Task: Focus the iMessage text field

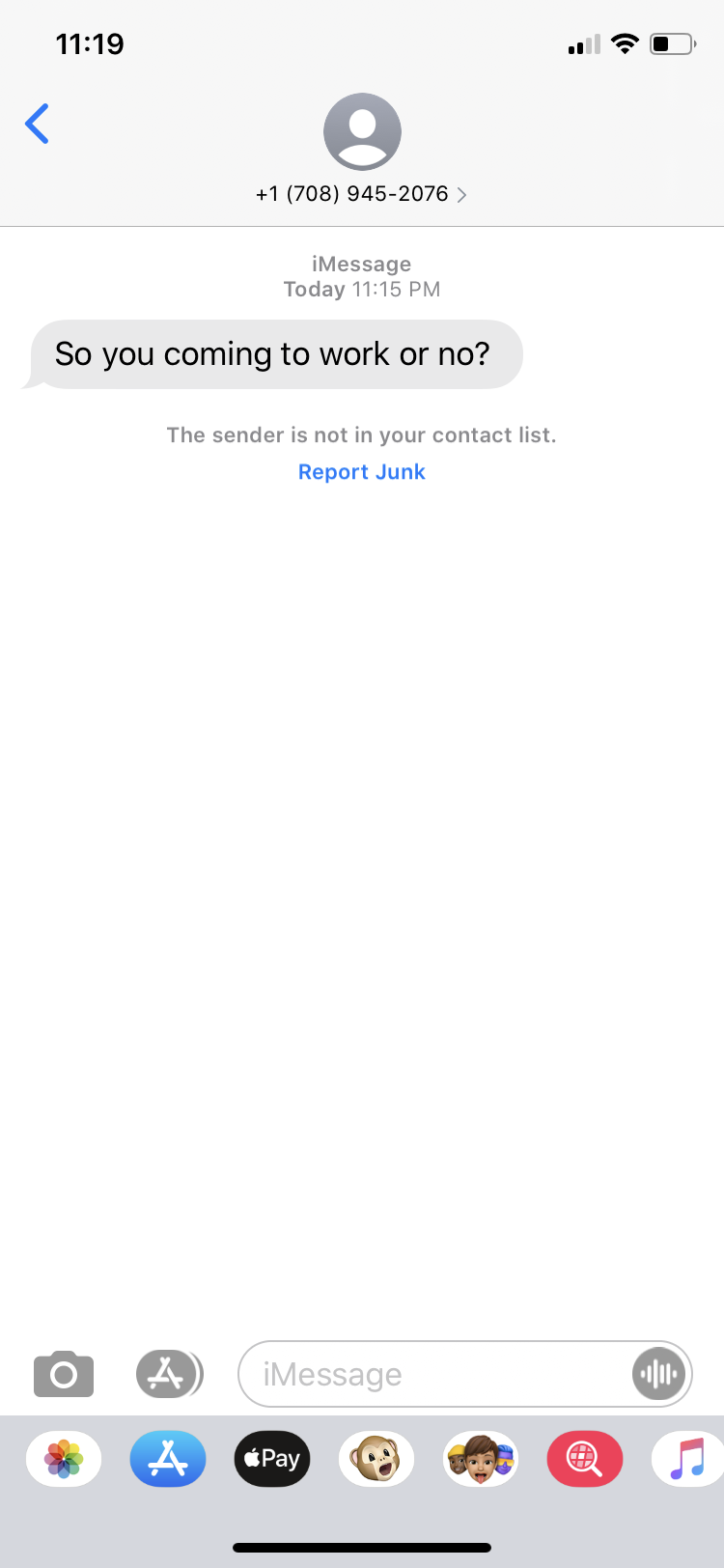Action: coord(434,1374)
